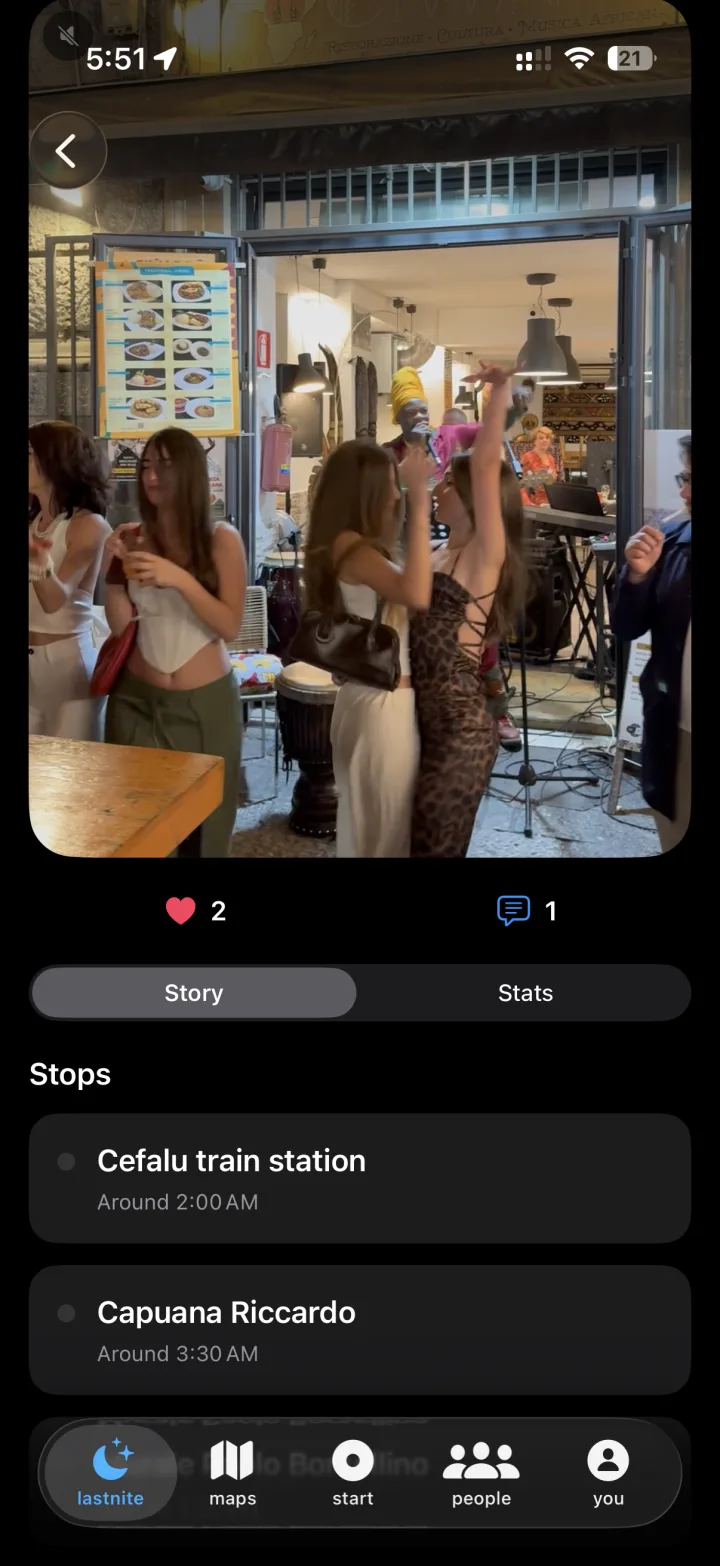
Task: Switch to the Stats segment
Action: click(525, 993)
